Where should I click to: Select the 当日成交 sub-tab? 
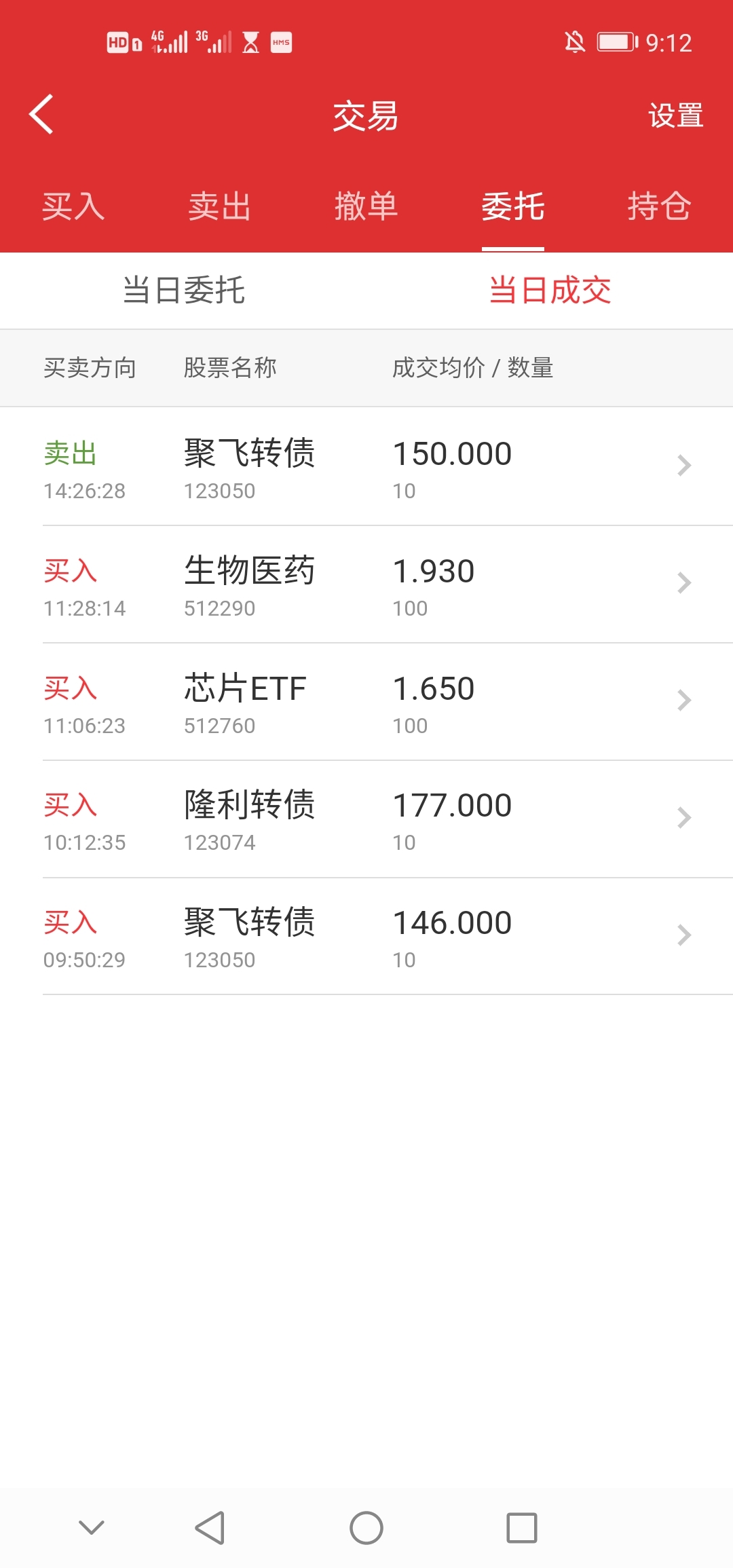pyautogui.click(x=550, y=291)
